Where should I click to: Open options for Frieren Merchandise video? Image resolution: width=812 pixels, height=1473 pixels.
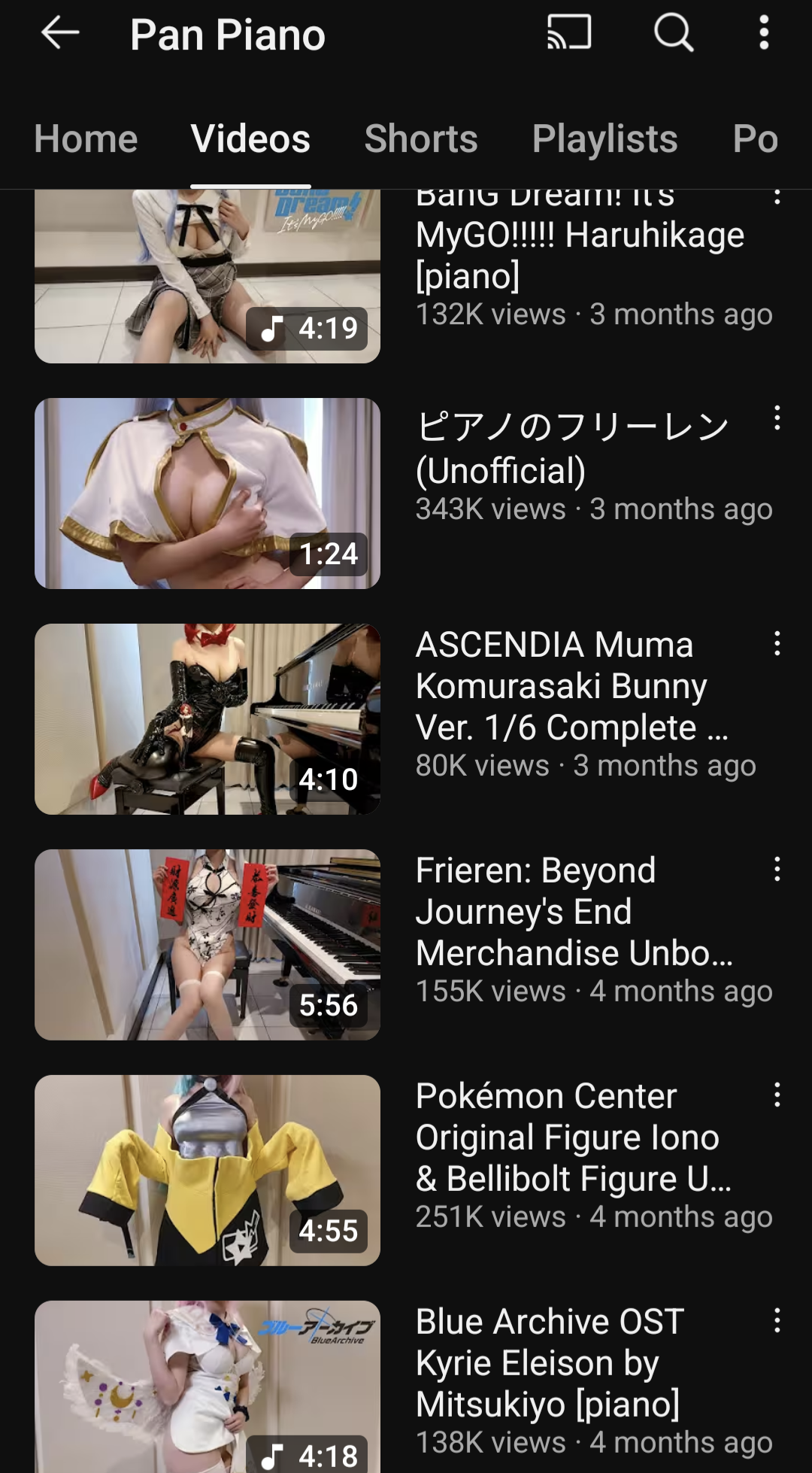[x=777, y=870]
